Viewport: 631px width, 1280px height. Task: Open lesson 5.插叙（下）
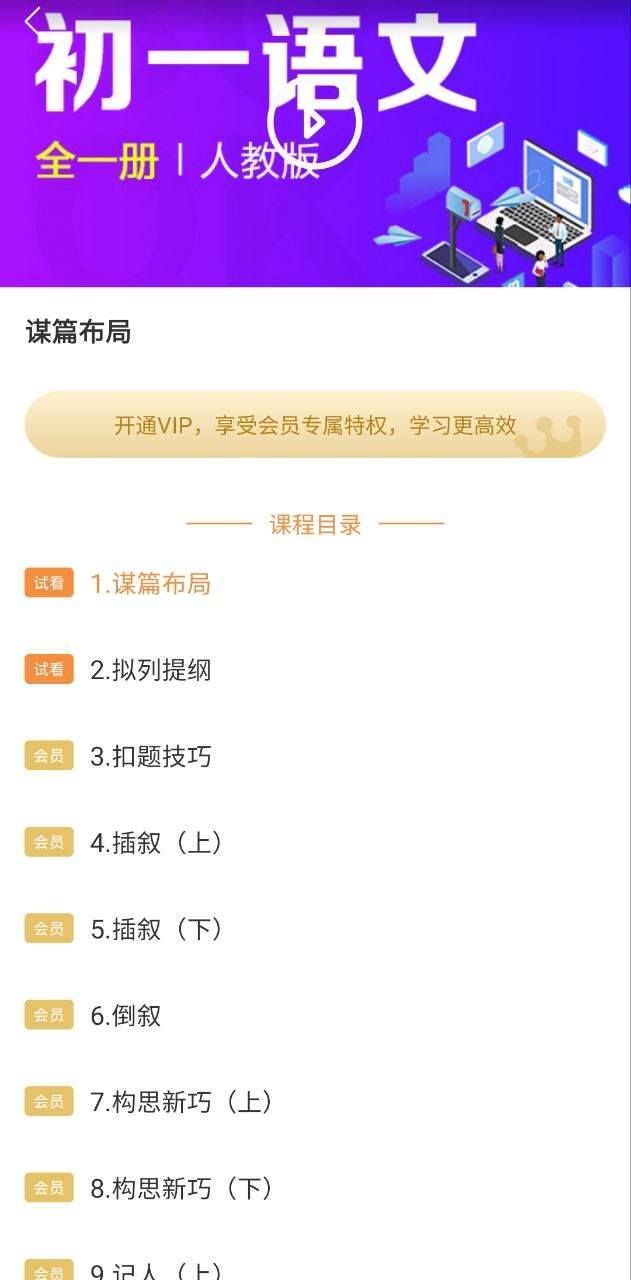pyautogui.click(x=157, y=929)
